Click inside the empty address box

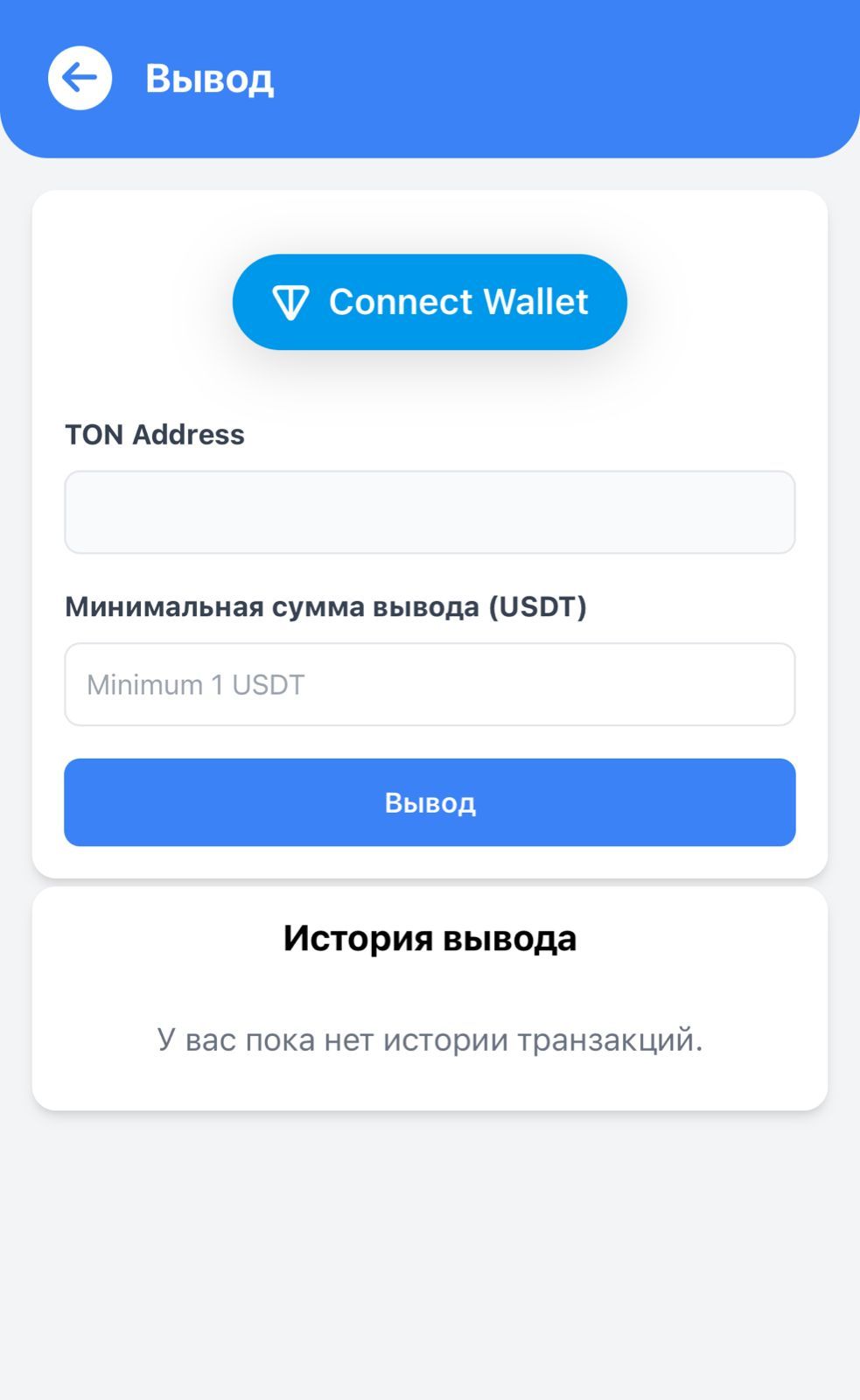pyautogui.click(x=430, y=512)
